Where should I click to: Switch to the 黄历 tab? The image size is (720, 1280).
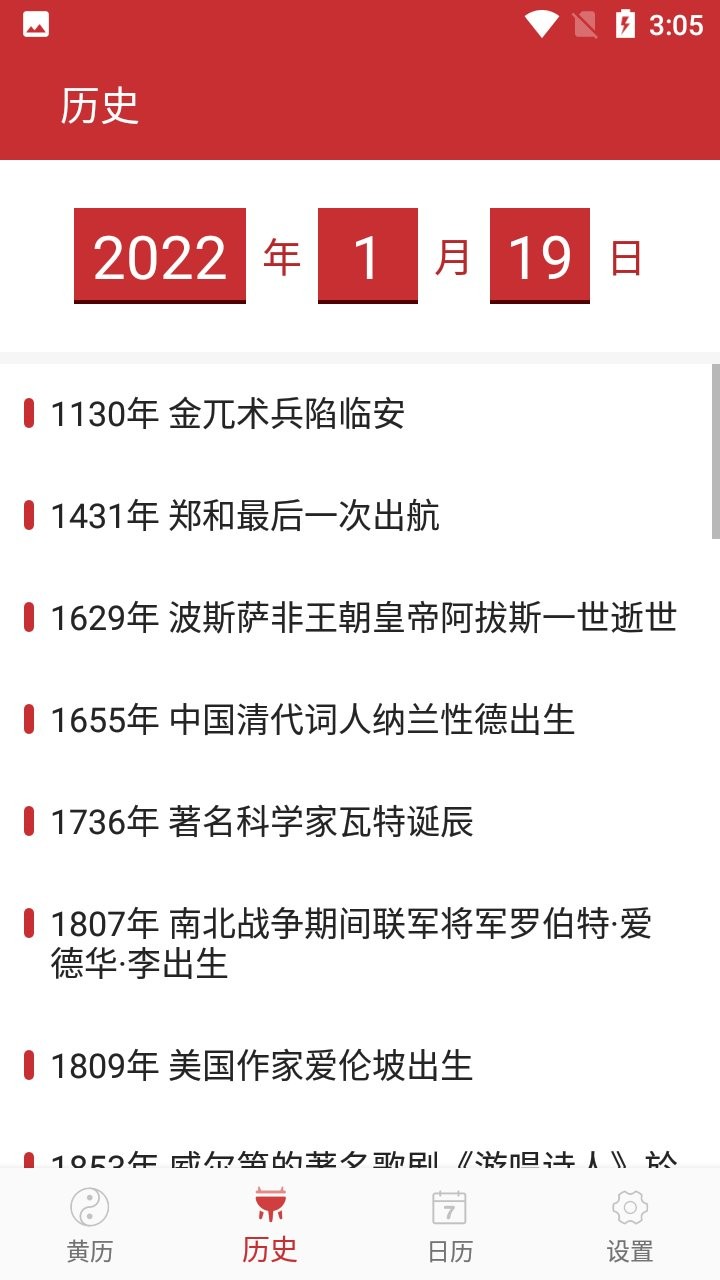pyautogui.click(x=90, y=1220)
